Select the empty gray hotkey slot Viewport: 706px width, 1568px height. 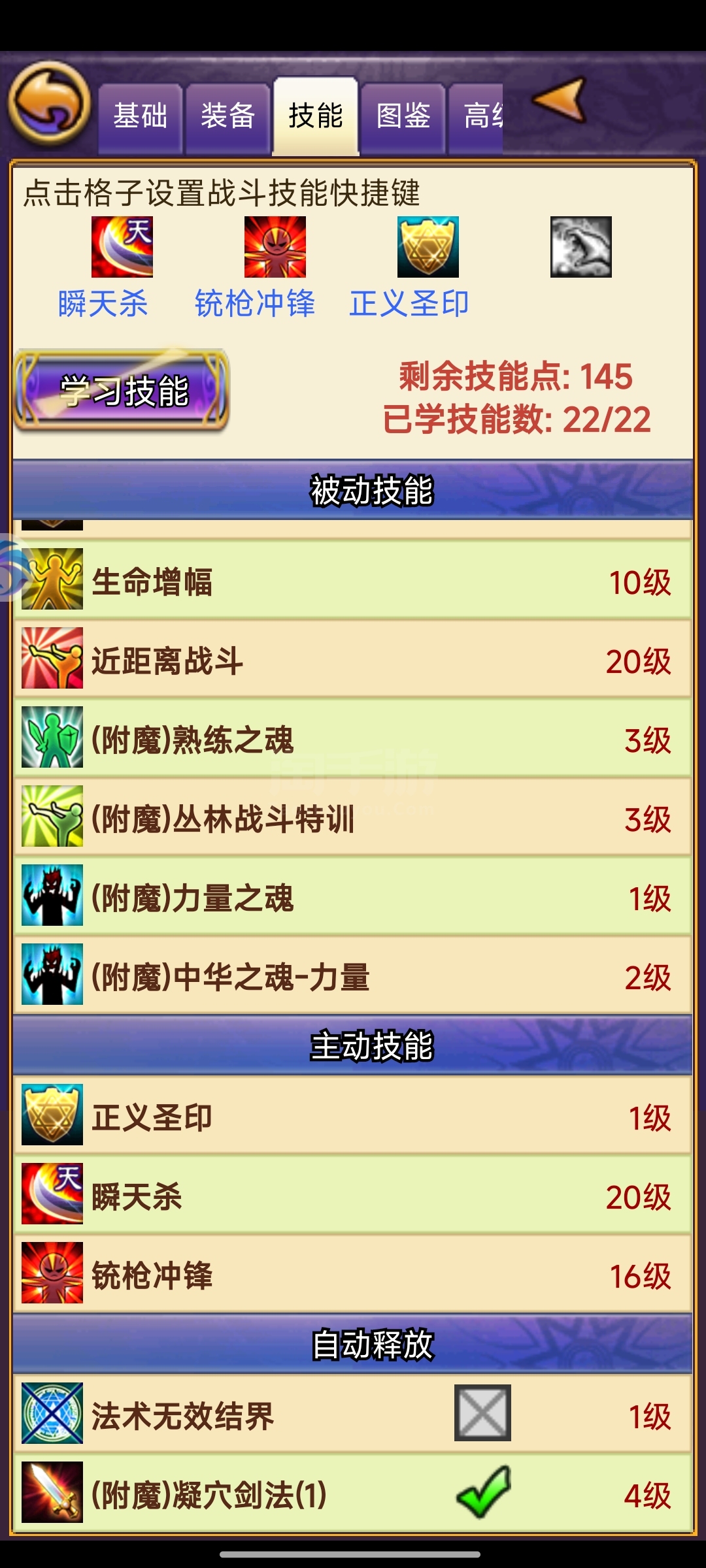(581, 247)
